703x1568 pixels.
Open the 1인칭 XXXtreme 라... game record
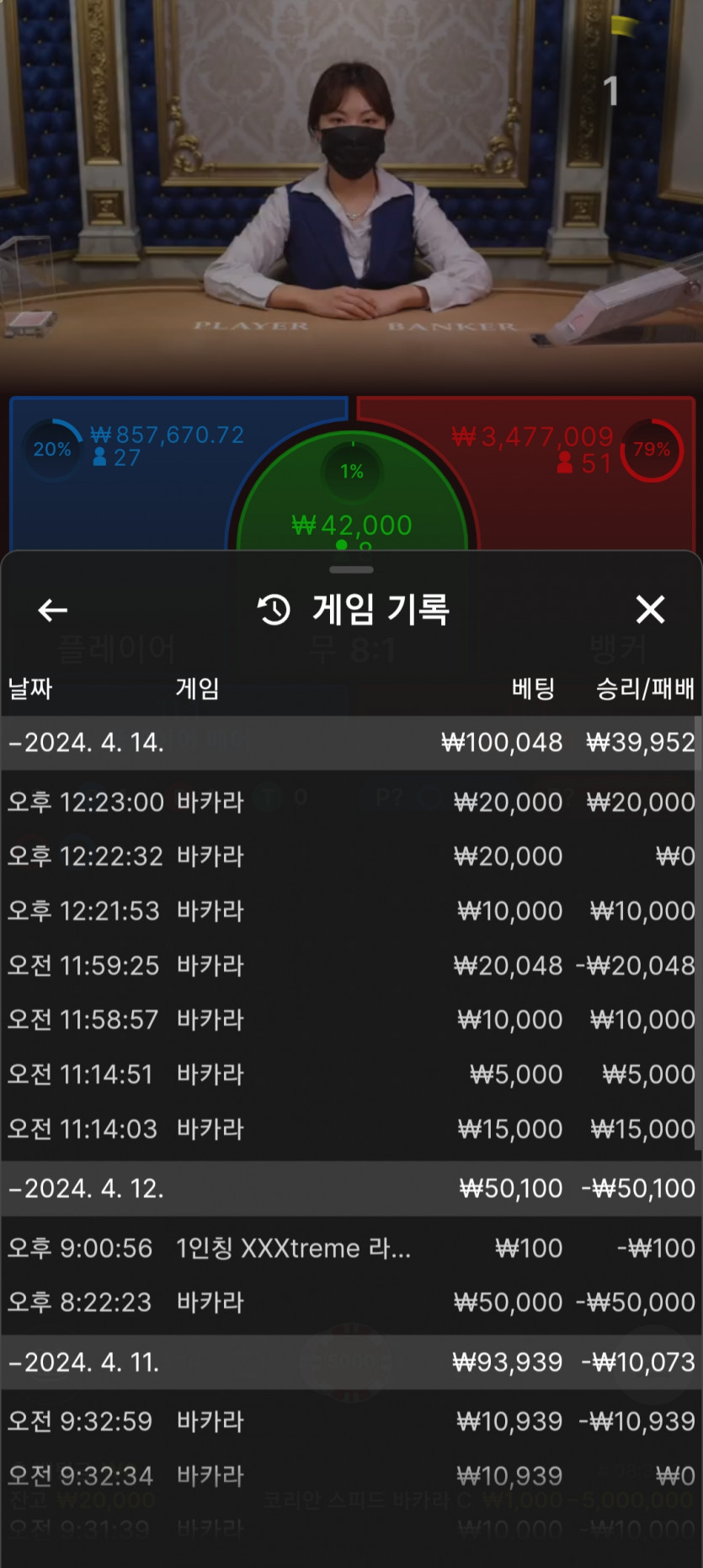[x=350, y=1248]
